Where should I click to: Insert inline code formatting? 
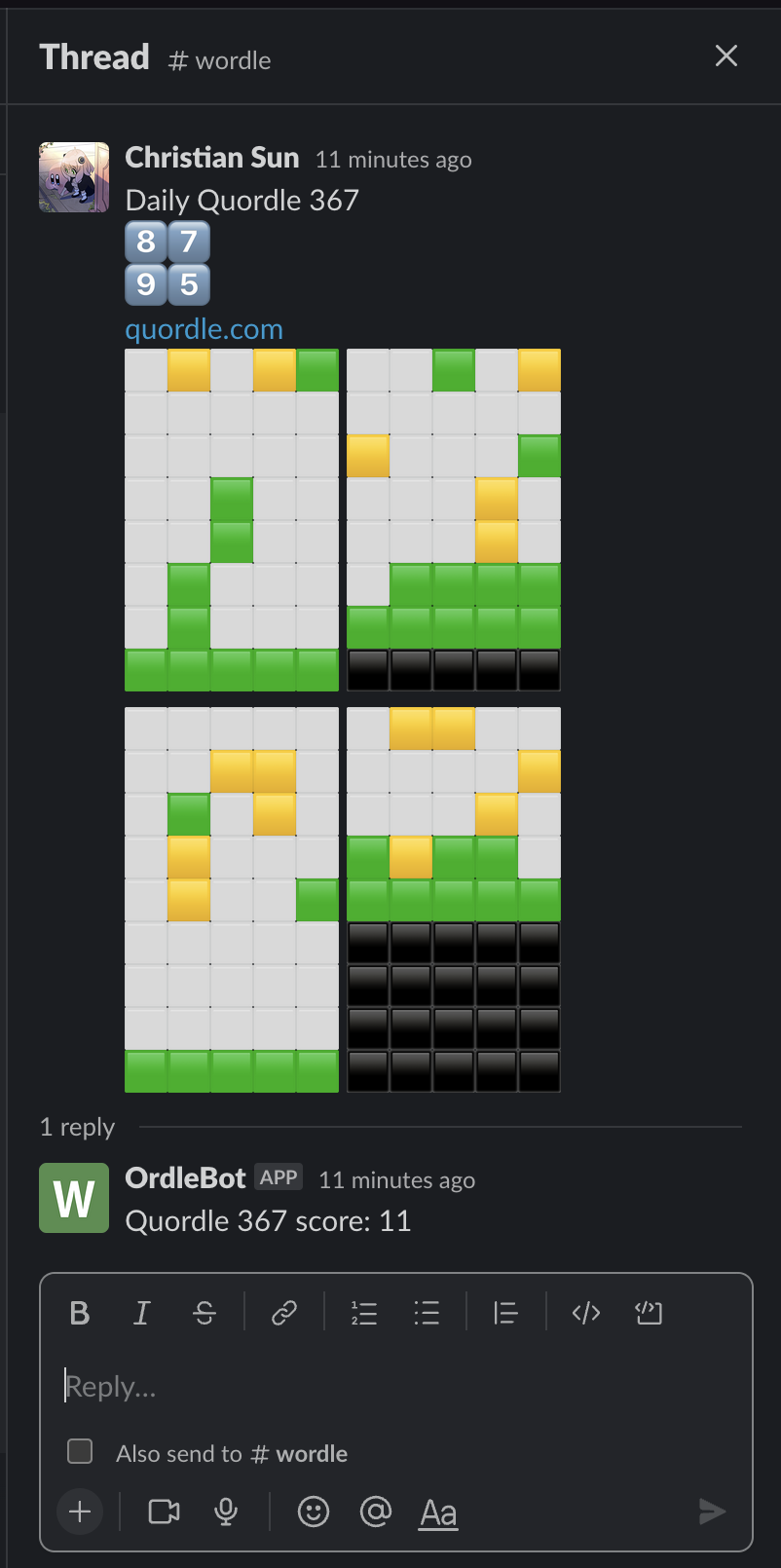pos(586,1312)
